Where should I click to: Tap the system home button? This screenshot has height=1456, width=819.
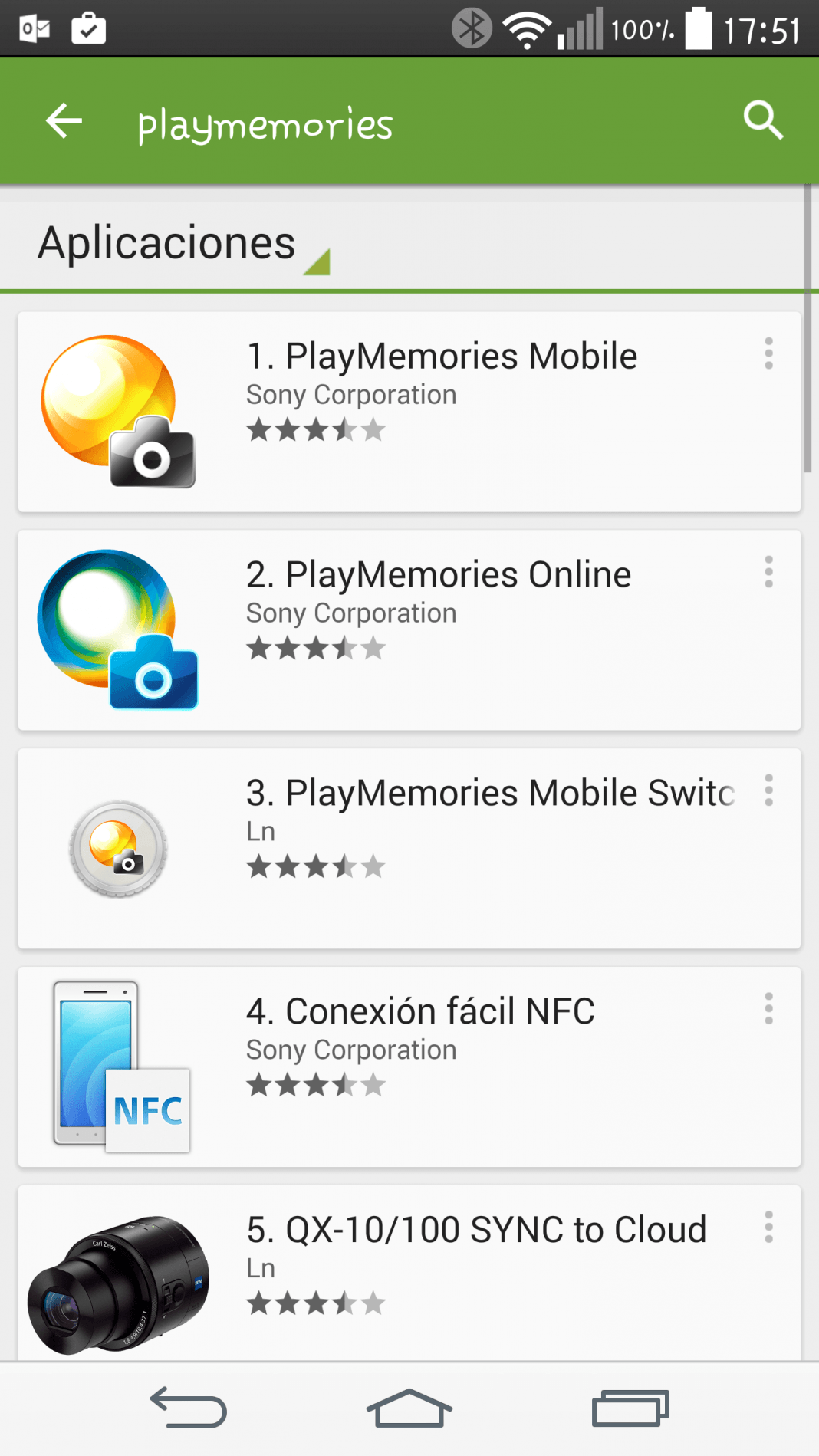pos(409,1408)
